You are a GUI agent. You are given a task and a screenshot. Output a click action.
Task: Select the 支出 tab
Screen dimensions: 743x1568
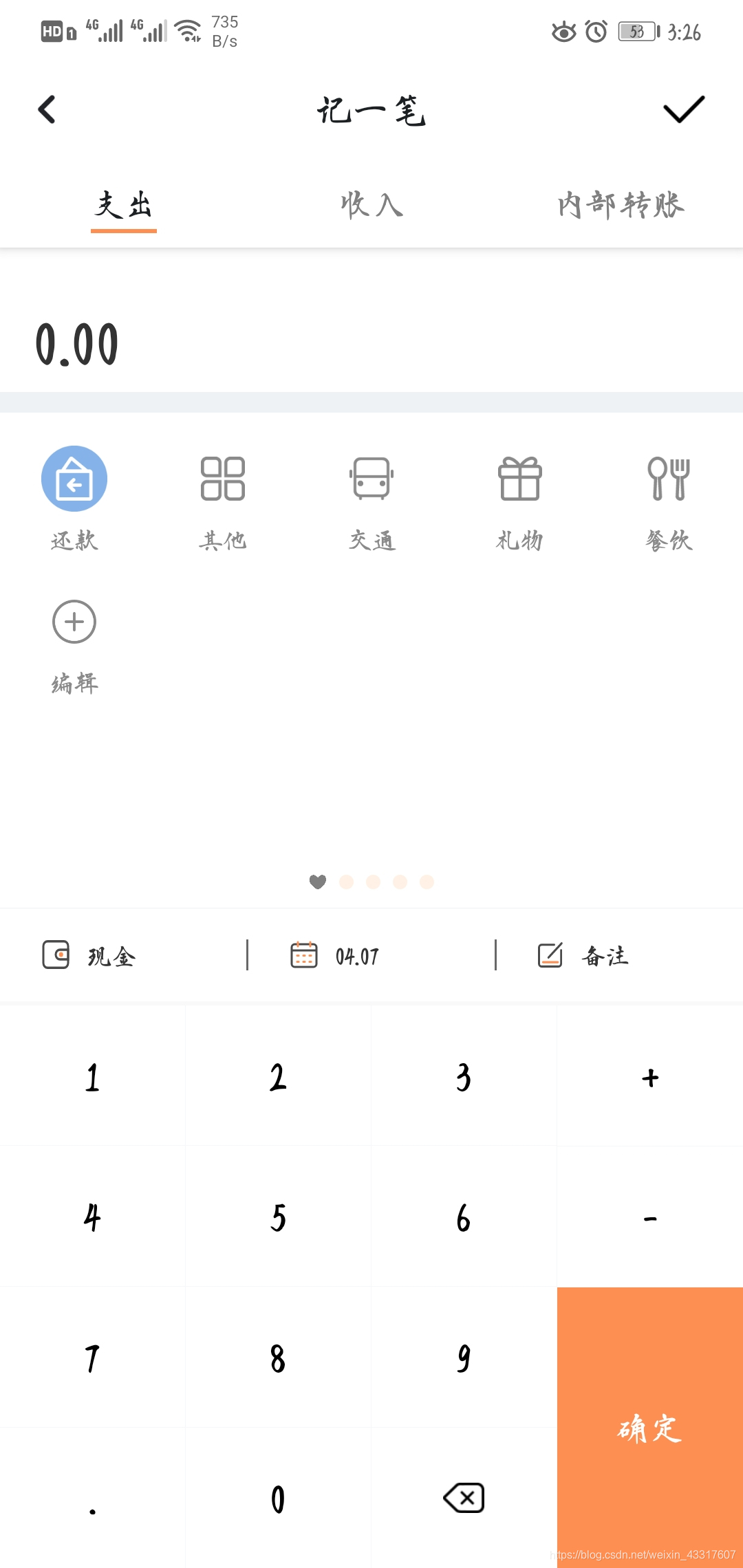click(124, 205)
